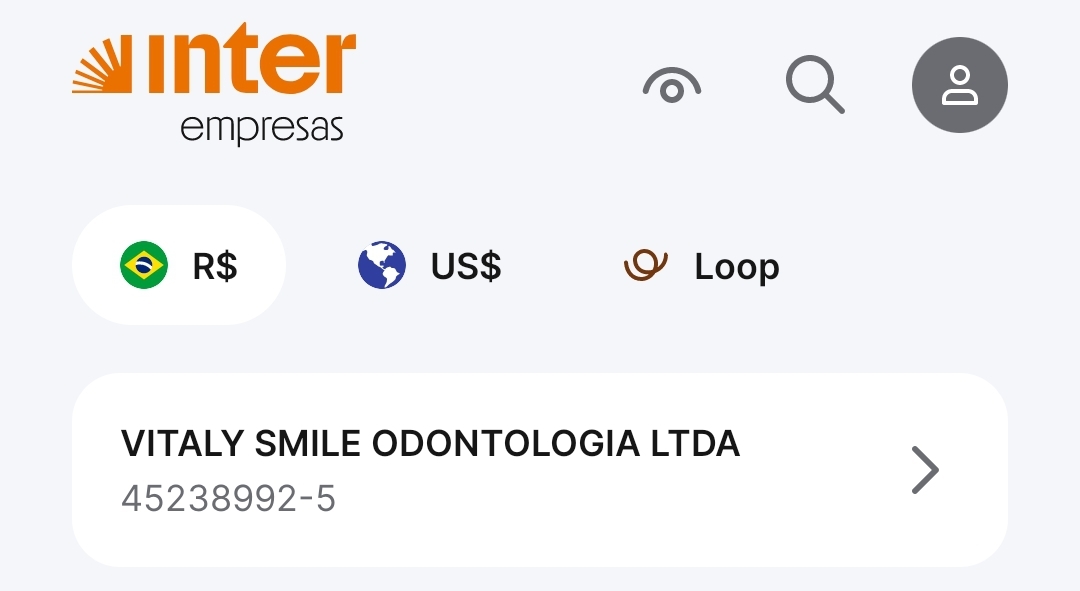Open the profile avatar
Viewport: 1080px width, 591px height.
959,86
